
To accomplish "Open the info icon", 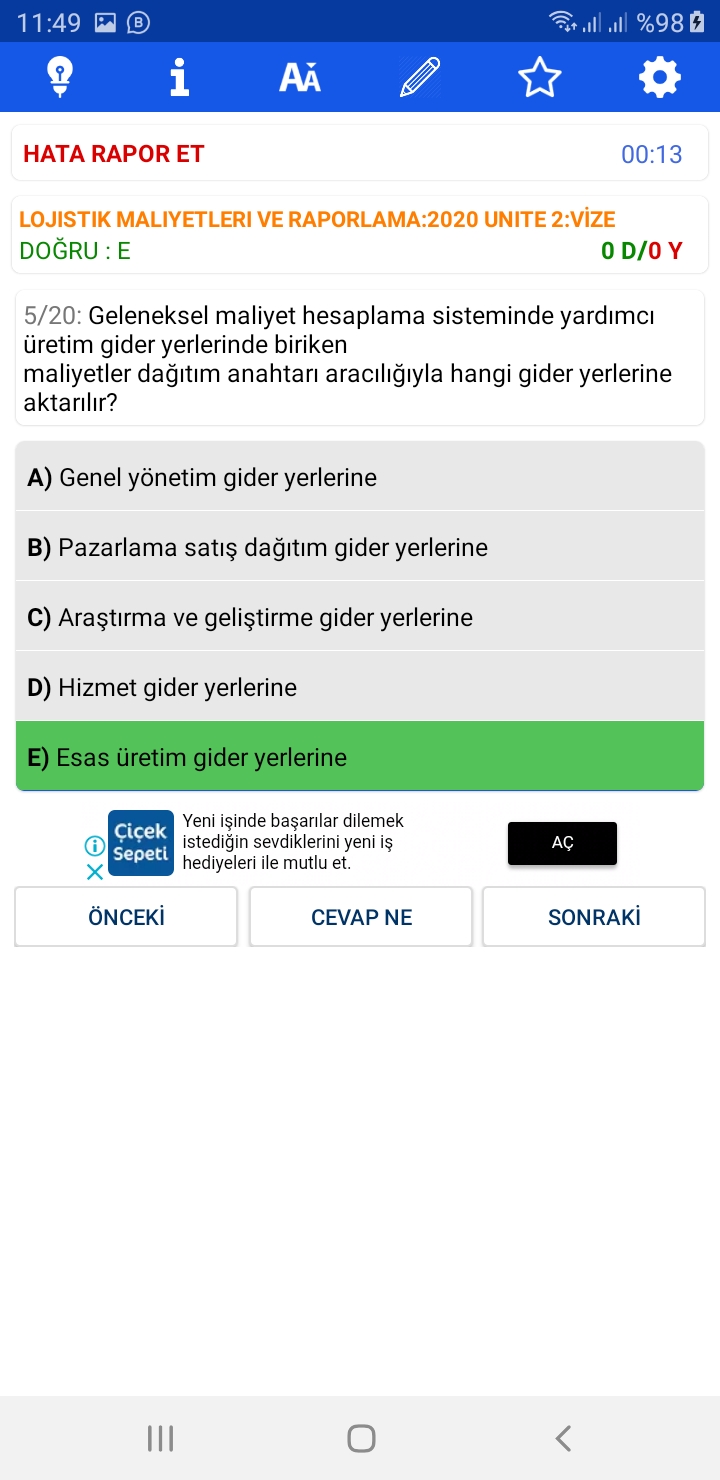I will 180,77.
